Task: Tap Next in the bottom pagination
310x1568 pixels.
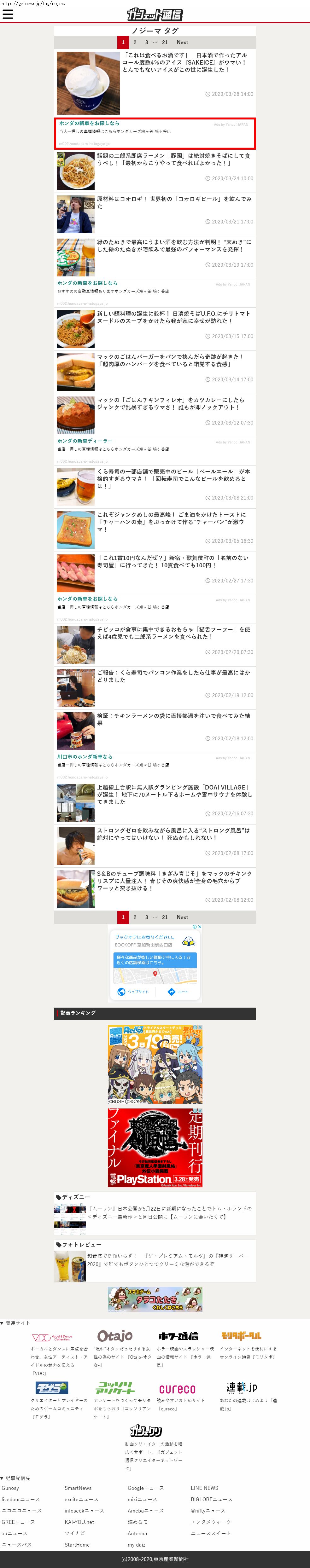Action: point(182,917)
